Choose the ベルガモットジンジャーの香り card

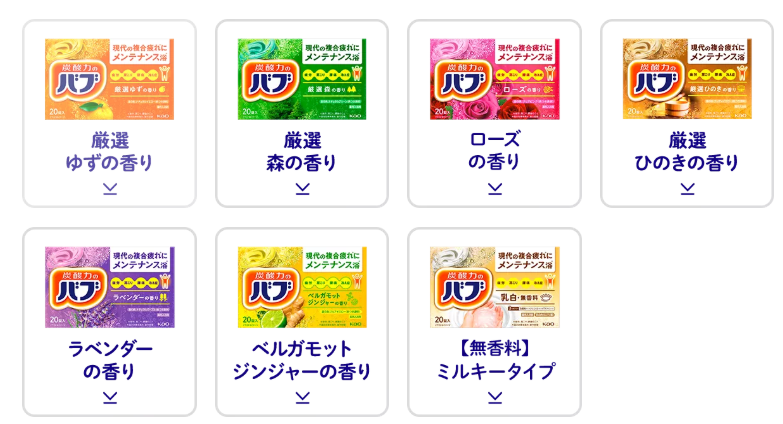[x=302, y=321]
